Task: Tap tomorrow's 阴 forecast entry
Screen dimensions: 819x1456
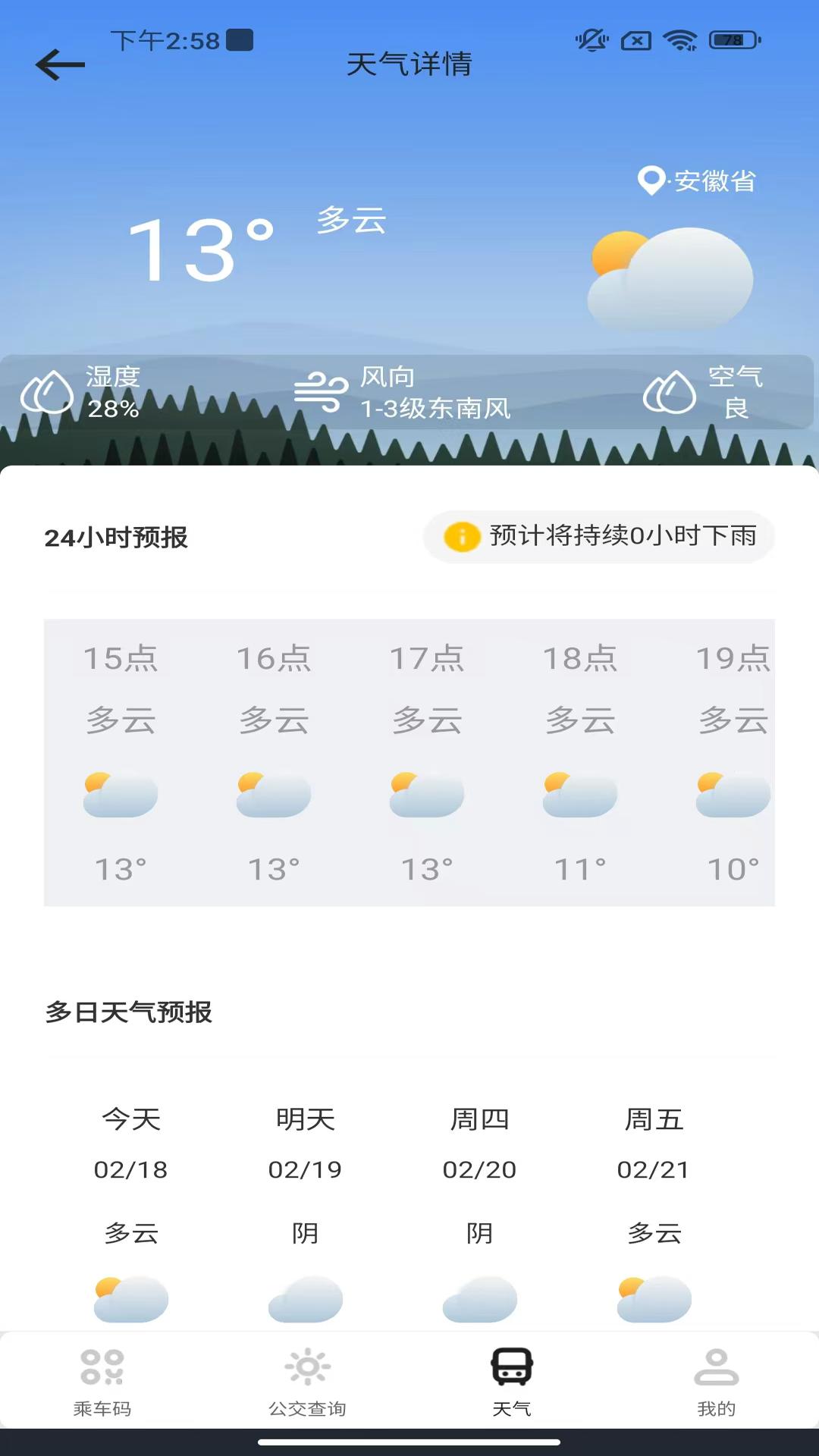Action: (306, 1213)
